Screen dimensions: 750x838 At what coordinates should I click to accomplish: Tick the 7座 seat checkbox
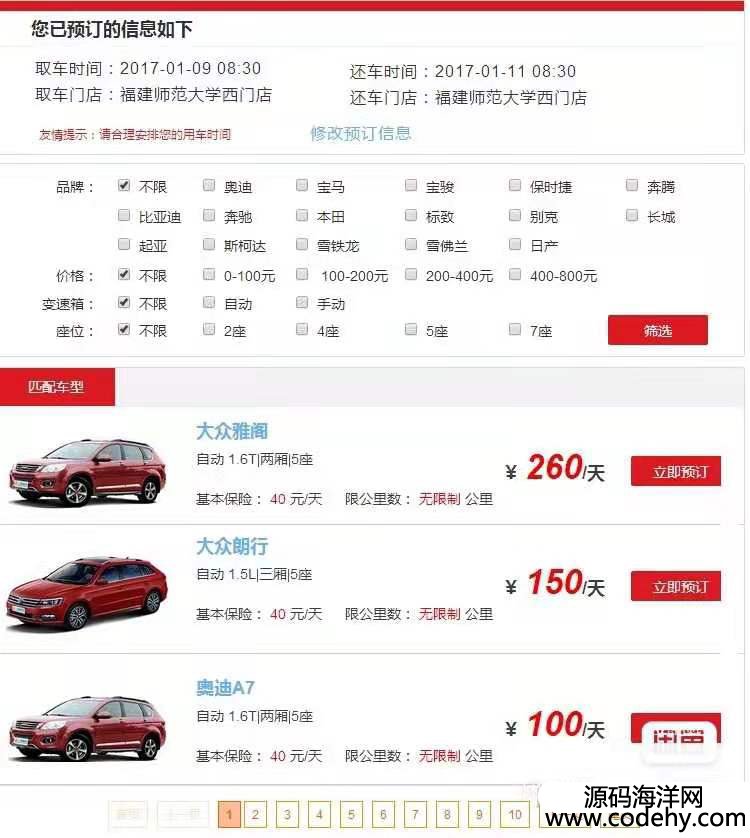(x=515, y=329)
